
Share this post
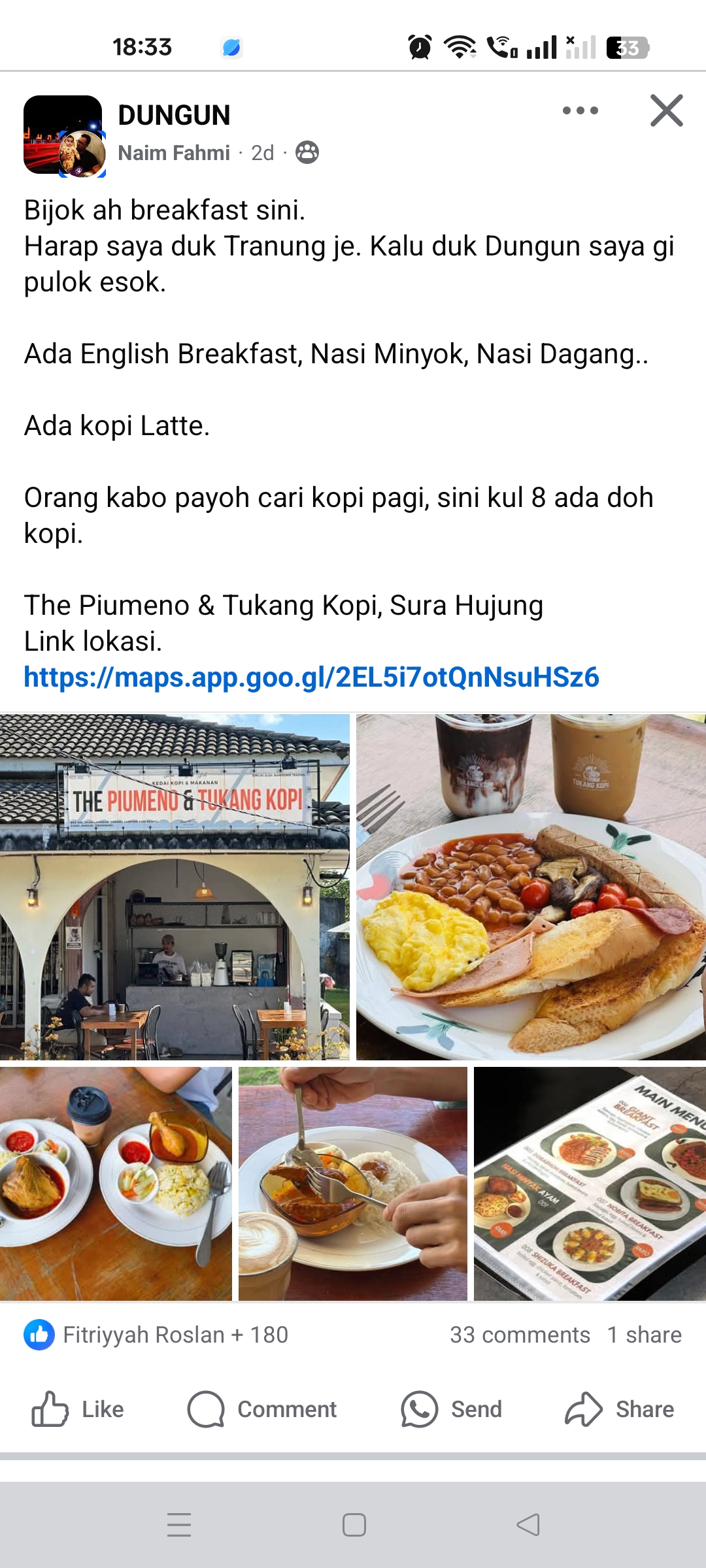[x=619, y=1409]
